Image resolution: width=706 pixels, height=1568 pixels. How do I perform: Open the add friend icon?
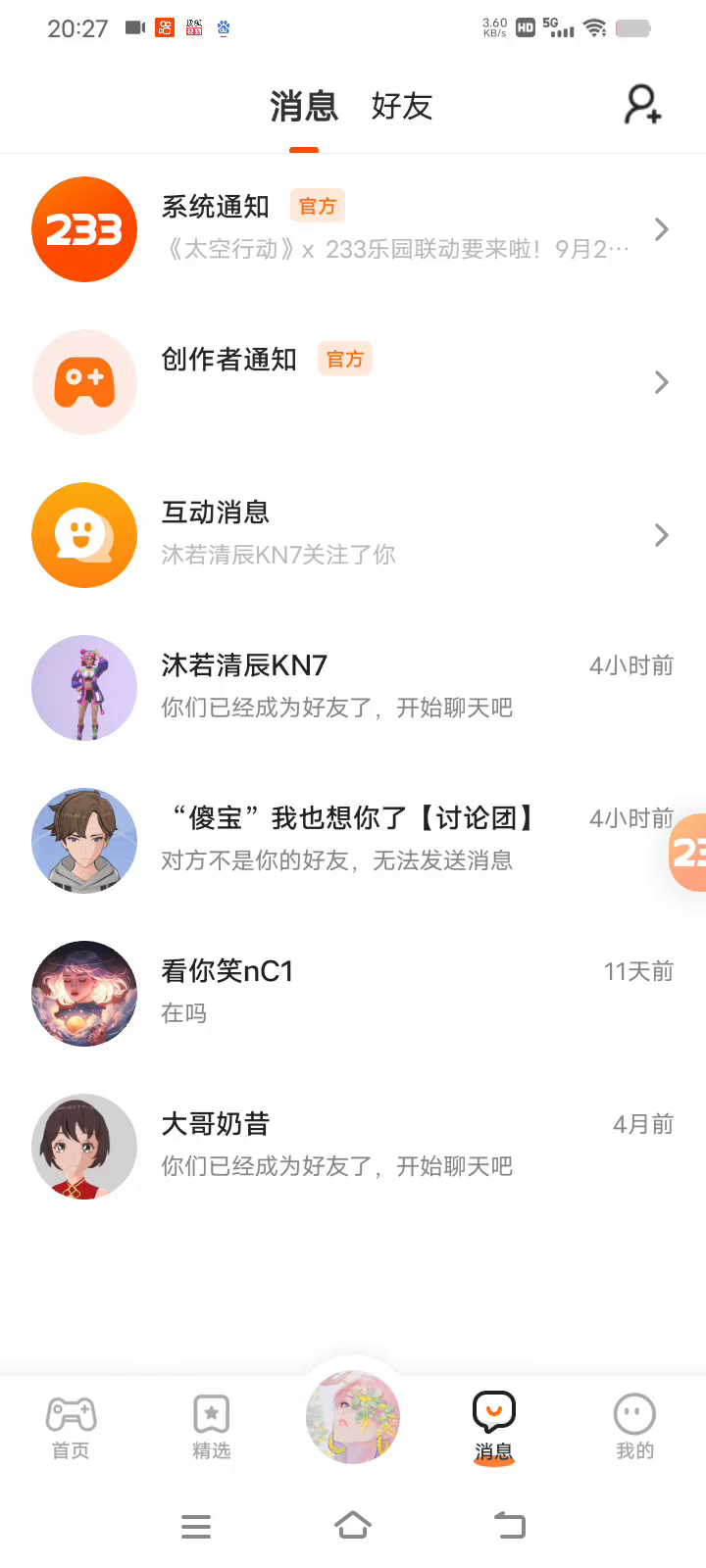(643, 105)
